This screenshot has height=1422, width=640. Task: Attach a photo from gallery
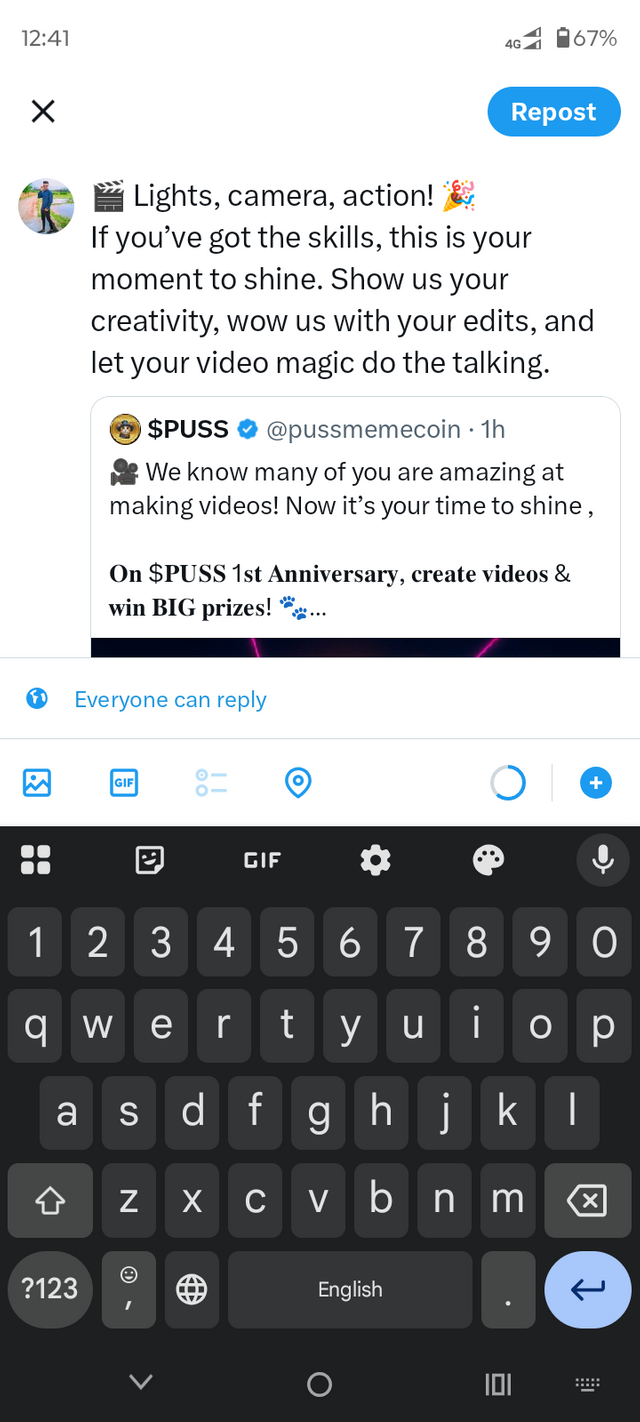37,782
